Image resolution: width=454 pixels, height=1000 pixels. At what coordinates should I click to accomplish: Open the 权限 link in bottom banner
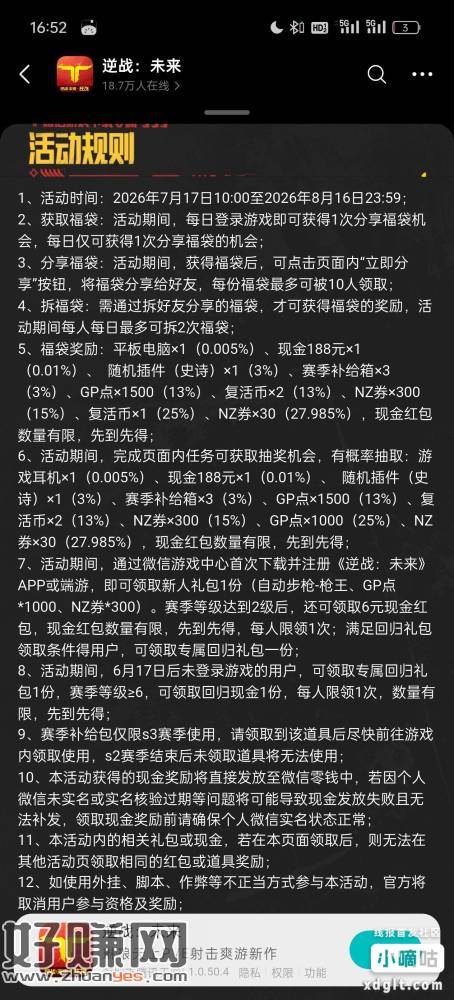pos(282,973)
